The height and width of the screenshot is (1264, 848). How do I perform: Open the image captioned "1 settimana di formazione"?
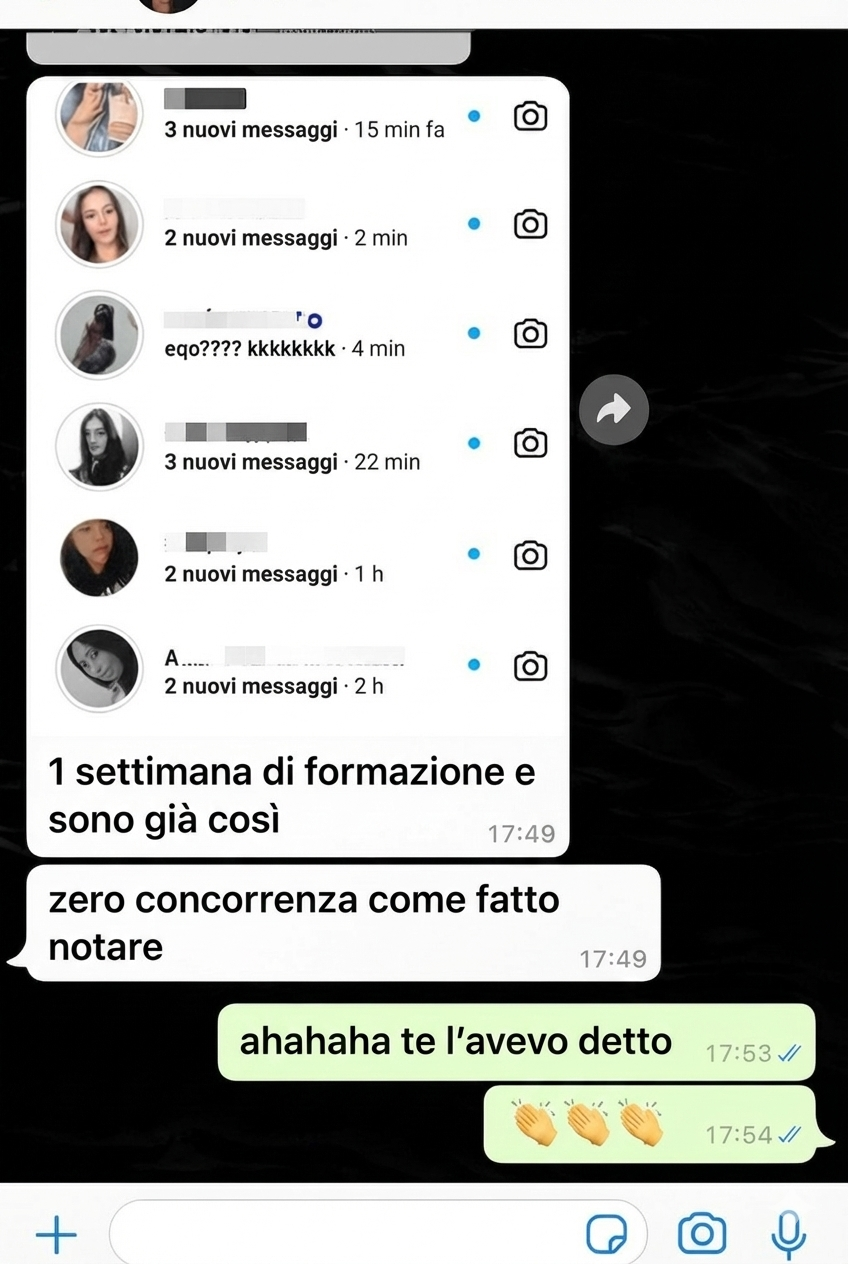coord(297,400)
